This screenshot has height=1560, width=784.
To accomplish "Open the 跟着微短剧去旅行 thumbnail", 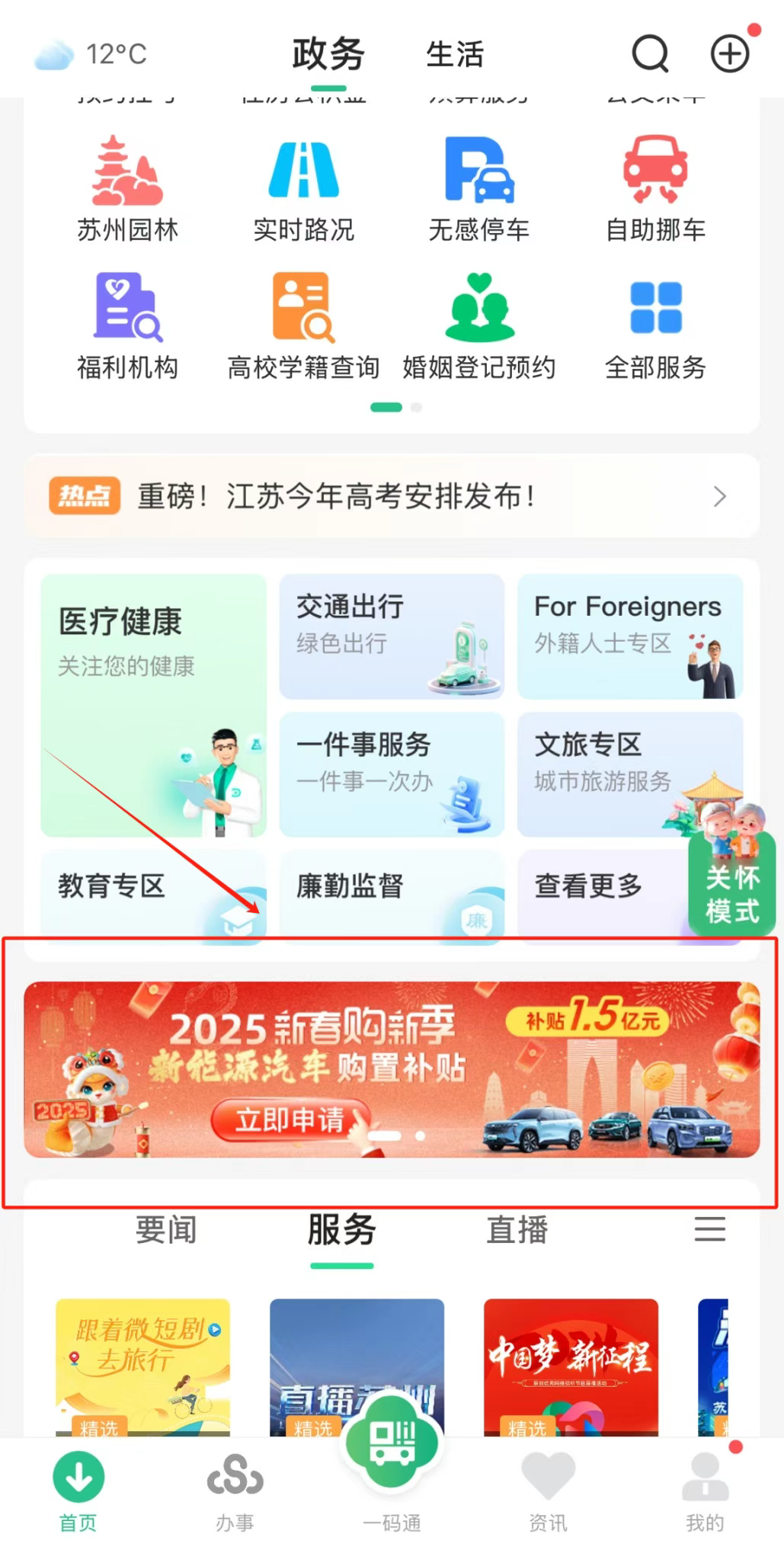I will 142,1364.
